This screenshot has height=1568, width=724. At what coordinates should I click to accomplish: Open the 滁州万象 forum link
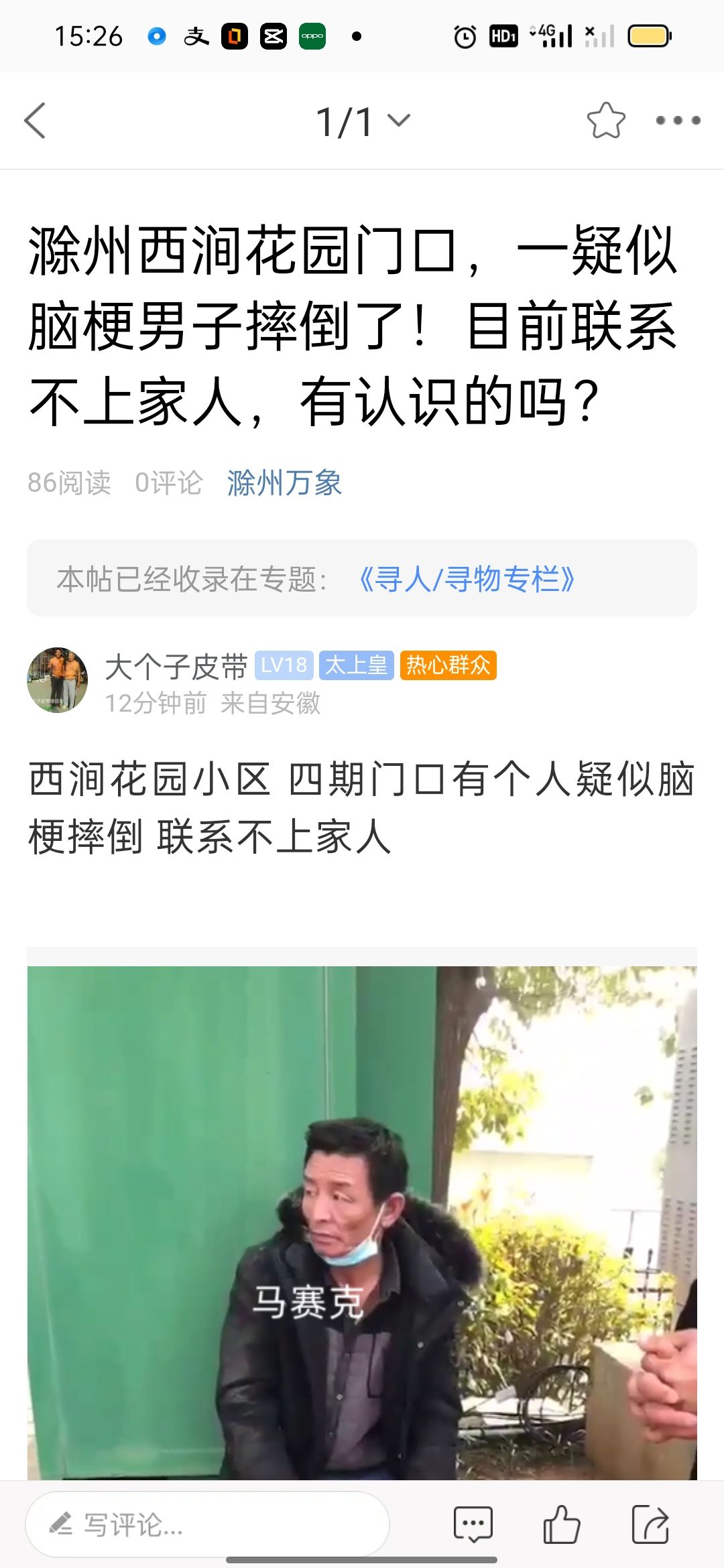pyautogui.click(x=284, y=482)
